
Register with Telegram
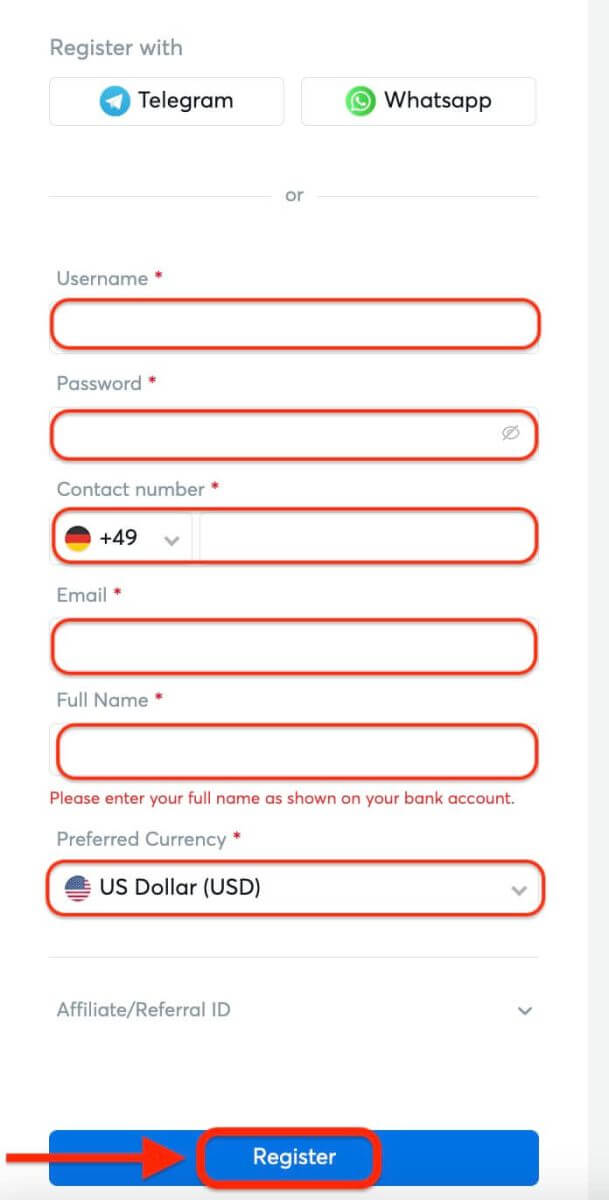[x=166, y=101]
